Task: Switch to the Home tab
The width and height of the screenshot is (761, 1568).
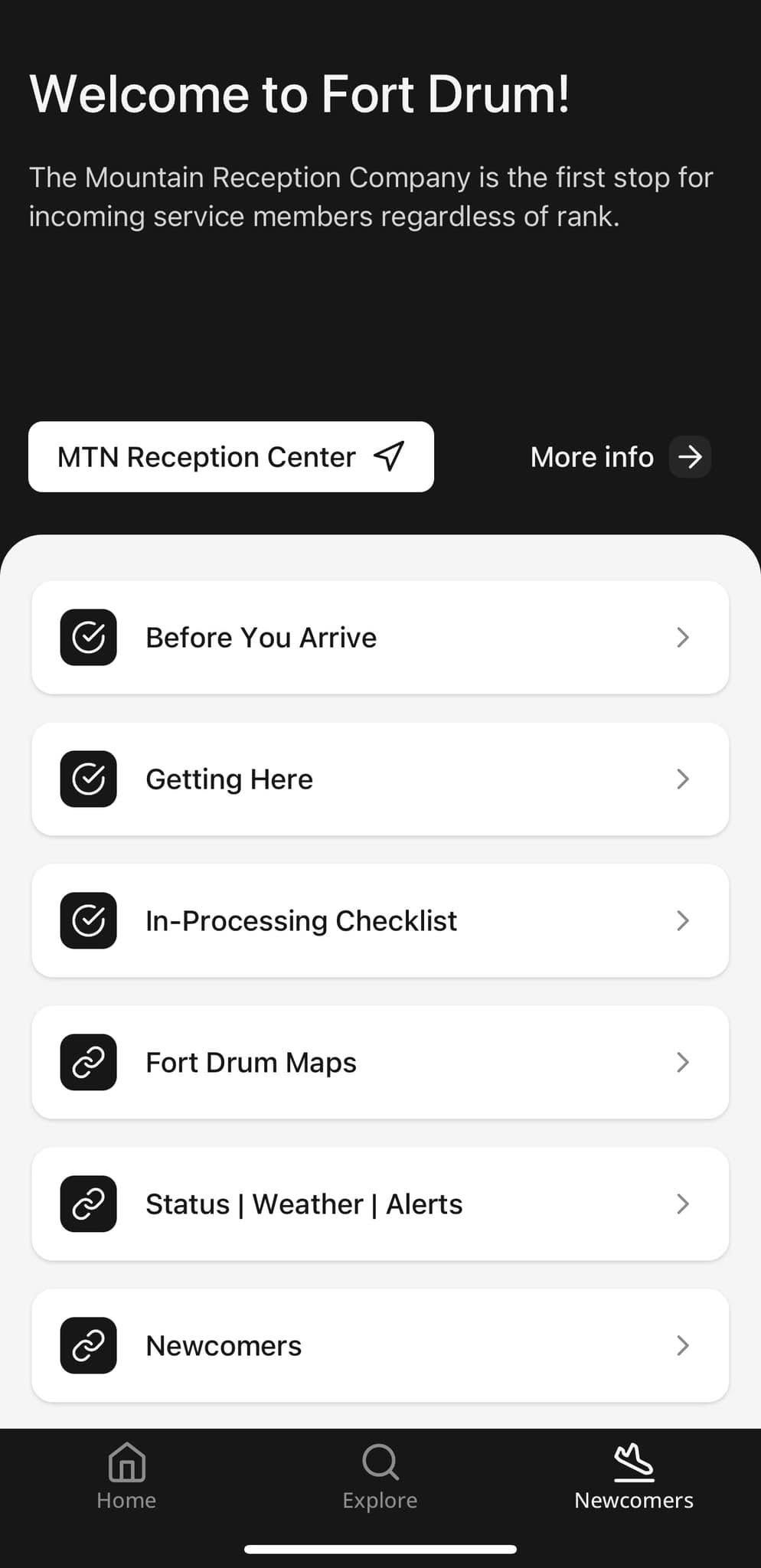Action: click(126, 1476)
